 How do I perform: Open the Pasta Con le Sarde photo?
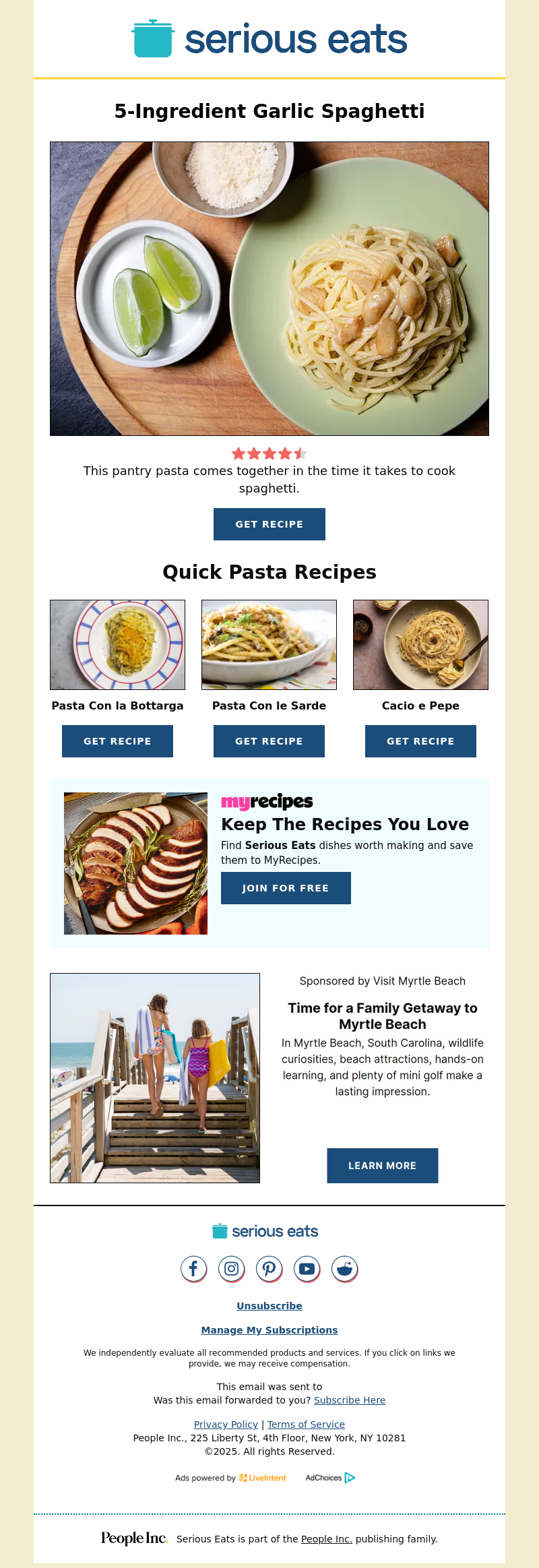pos(269,645)
